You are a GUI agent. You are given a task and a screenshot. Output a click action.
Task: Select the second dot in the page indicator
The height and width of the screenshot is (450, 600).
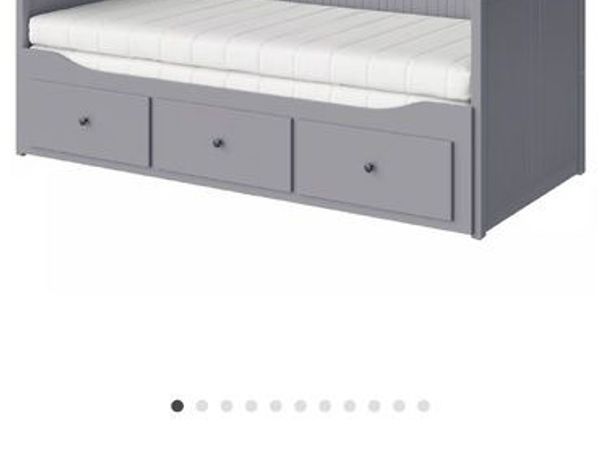coord(202,406)
